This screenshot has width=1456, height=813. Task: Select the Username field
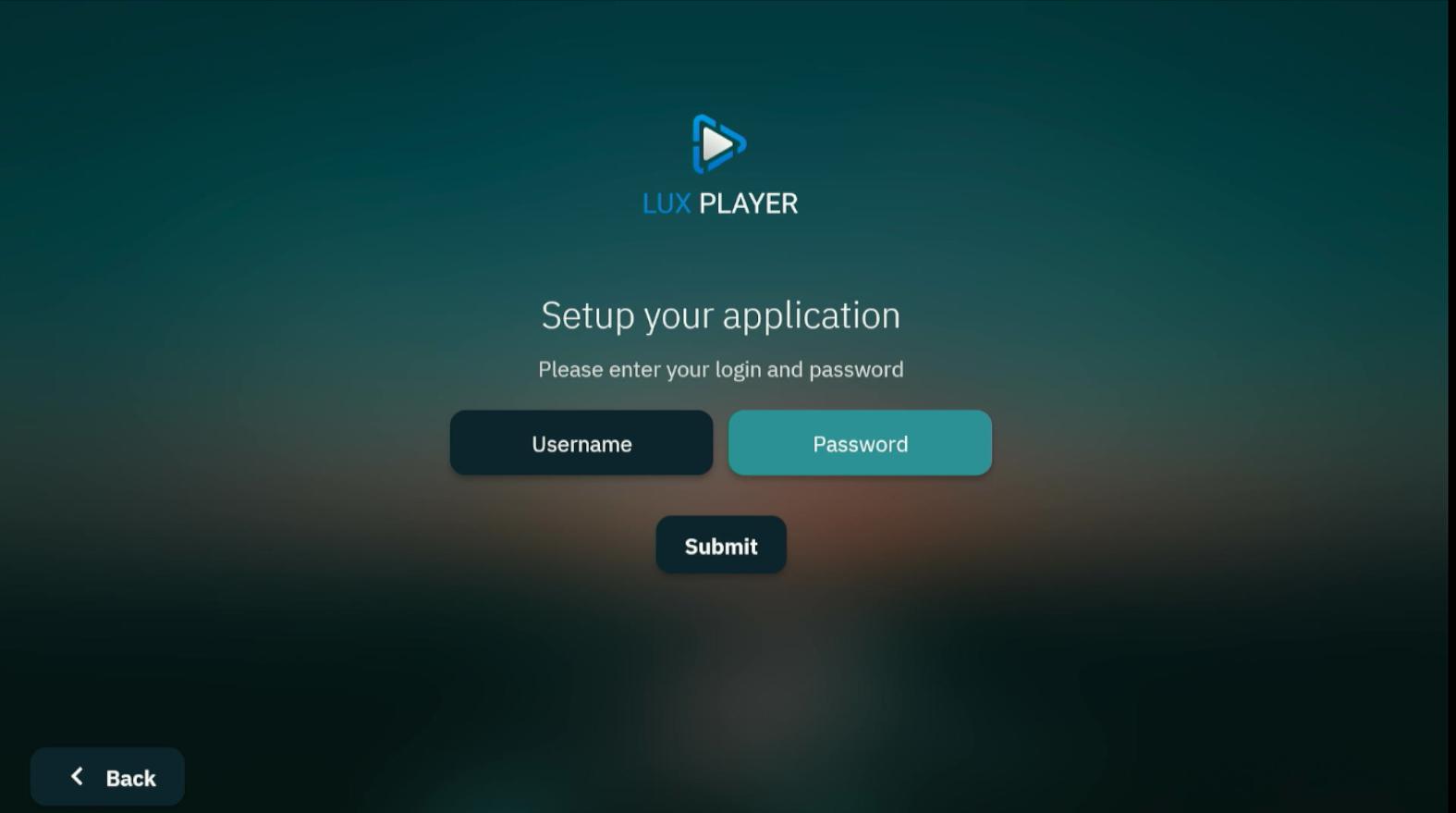(581, 443)
